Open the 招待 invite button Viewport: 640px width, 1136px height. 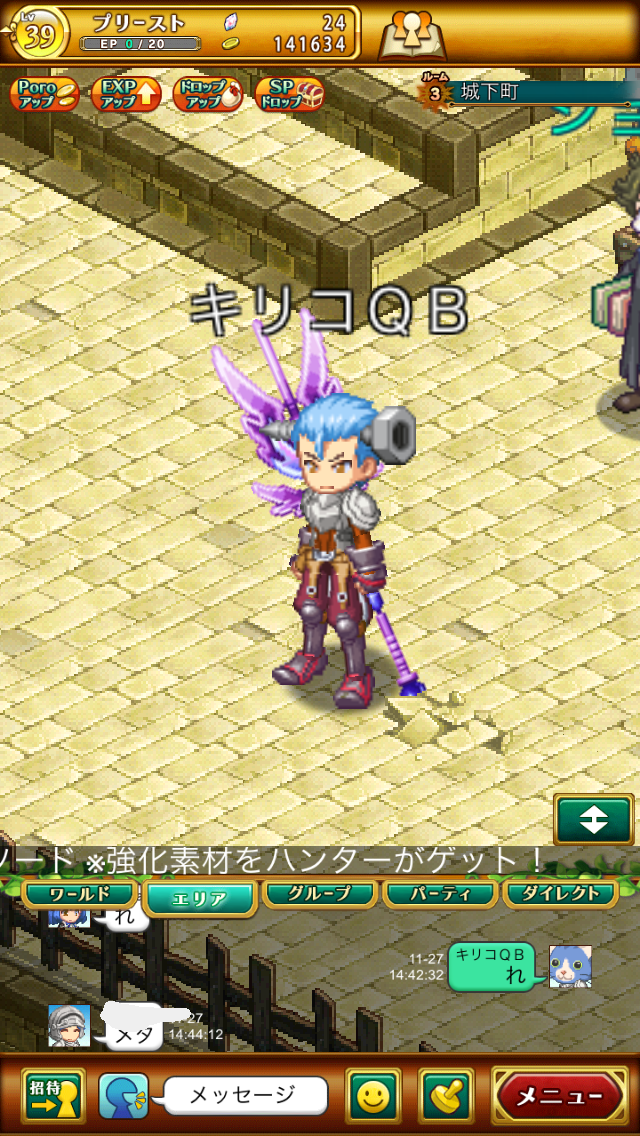(x=53, y=1095)
